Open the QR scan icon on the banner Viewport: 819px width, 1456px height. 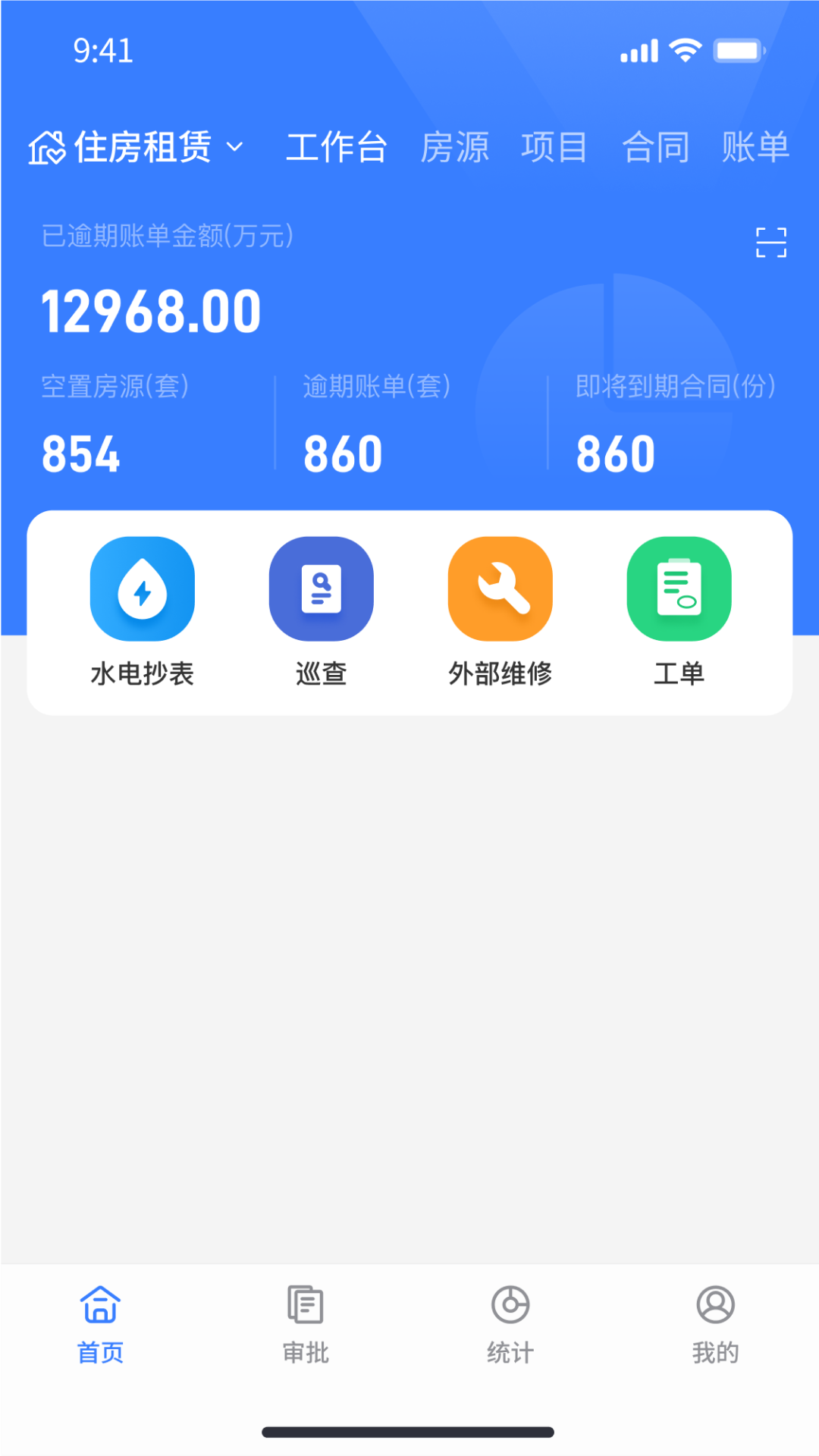click(770, 243)
